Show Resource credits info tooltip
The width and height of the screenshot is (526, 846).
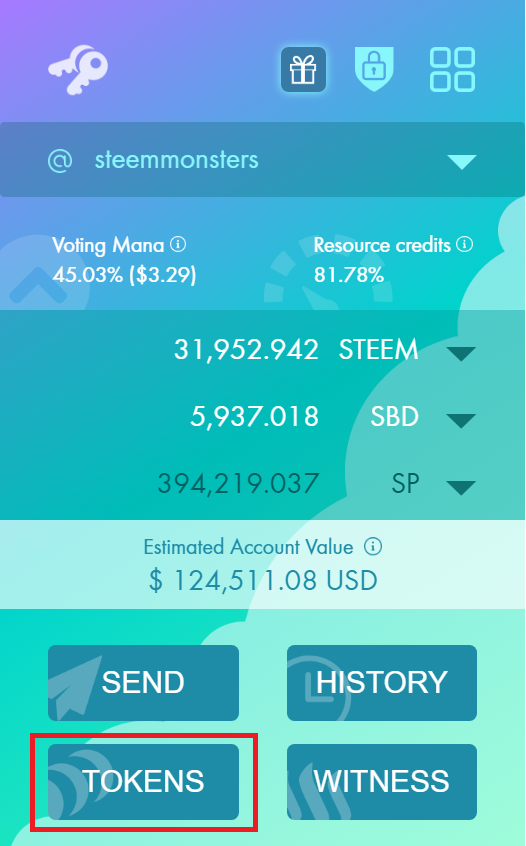[x=464, y=244]
